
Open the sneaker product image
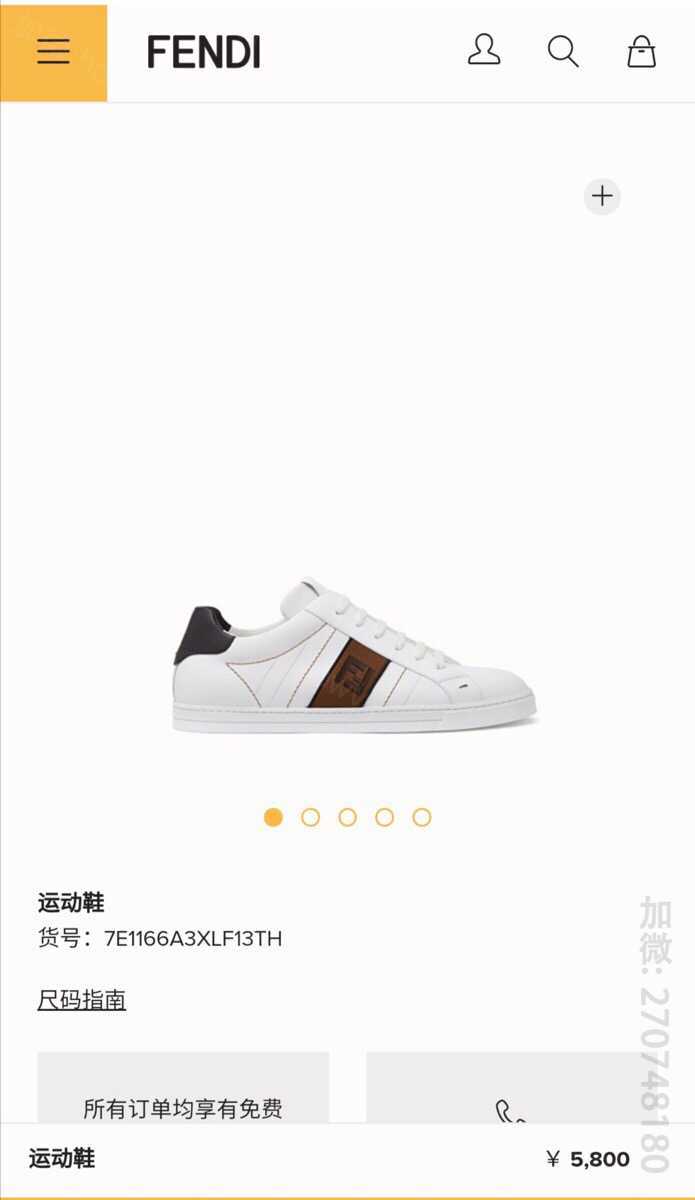[x=355, y=655]
